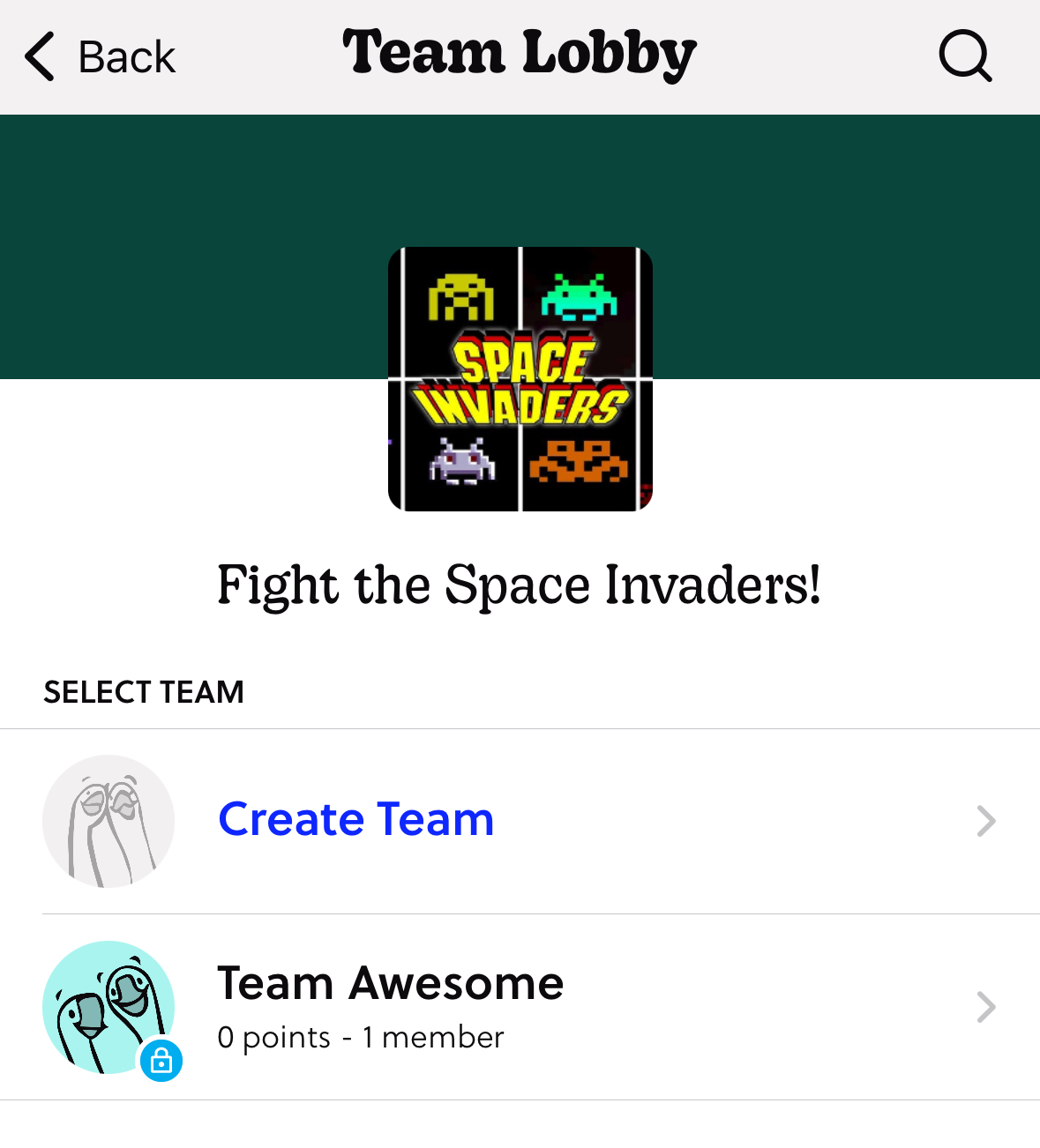Screen dimensions: 1040x1148
Task: Tap the Team Lobby title
Action: pos(520,55)
